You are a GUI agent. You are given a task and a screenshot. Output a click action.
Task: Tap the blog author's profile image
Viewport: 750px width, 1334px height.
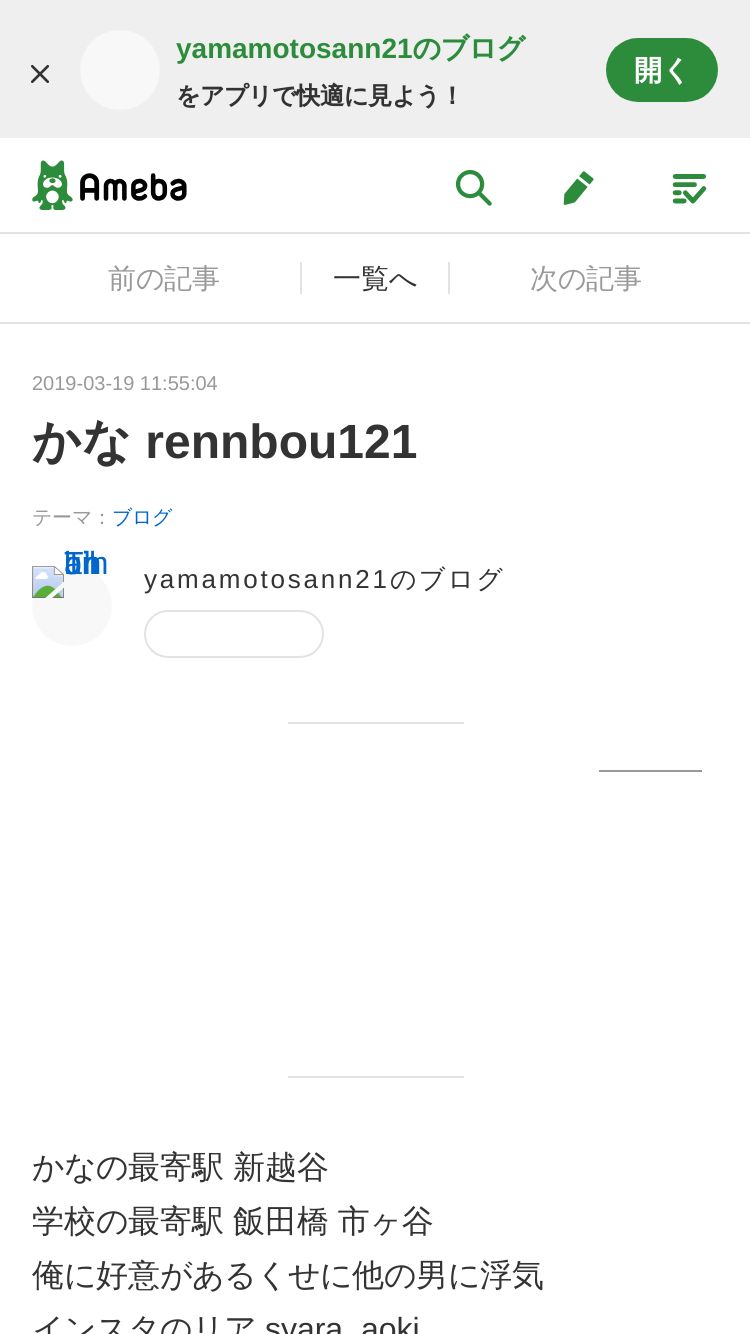(x=72, y=606)
